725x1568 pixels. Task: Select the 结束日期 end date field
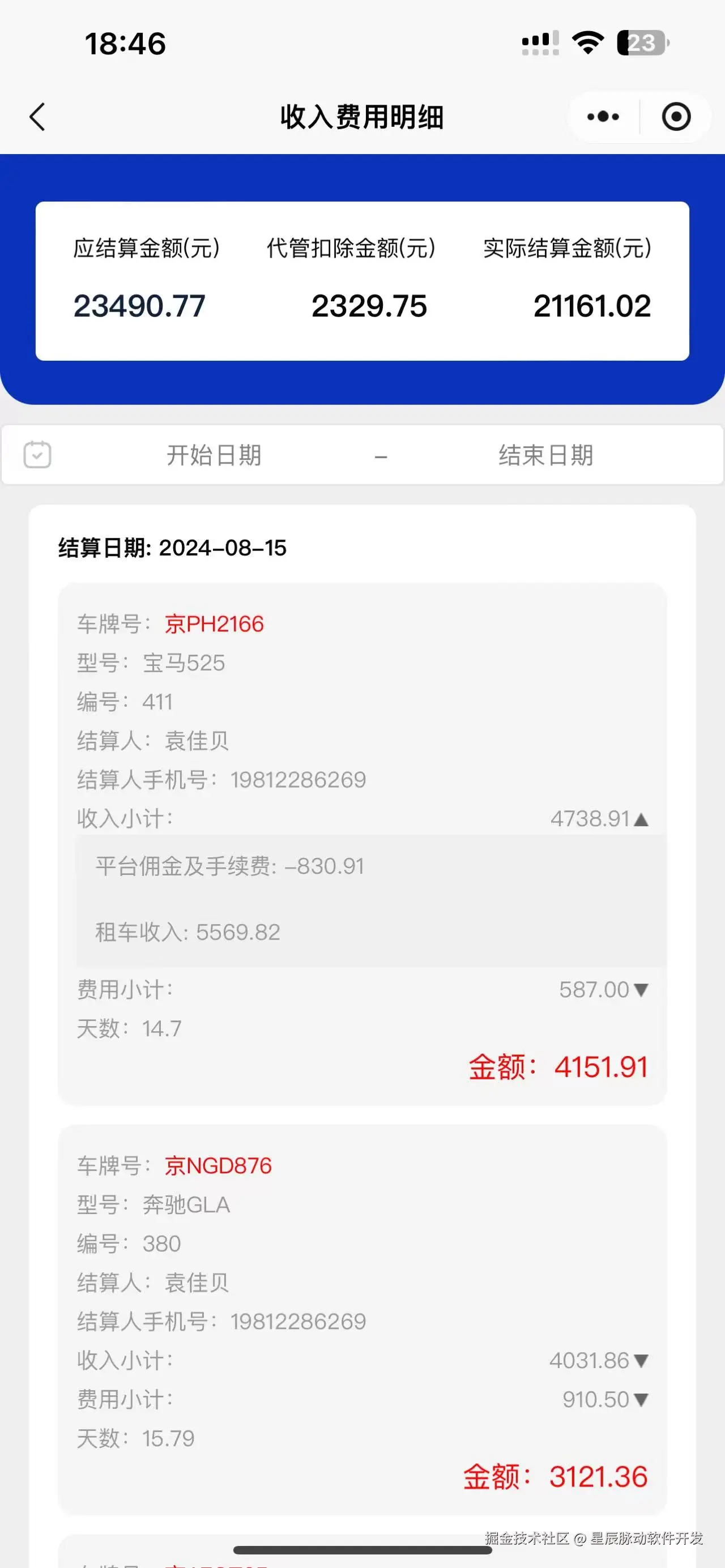(x=545, y=455)
